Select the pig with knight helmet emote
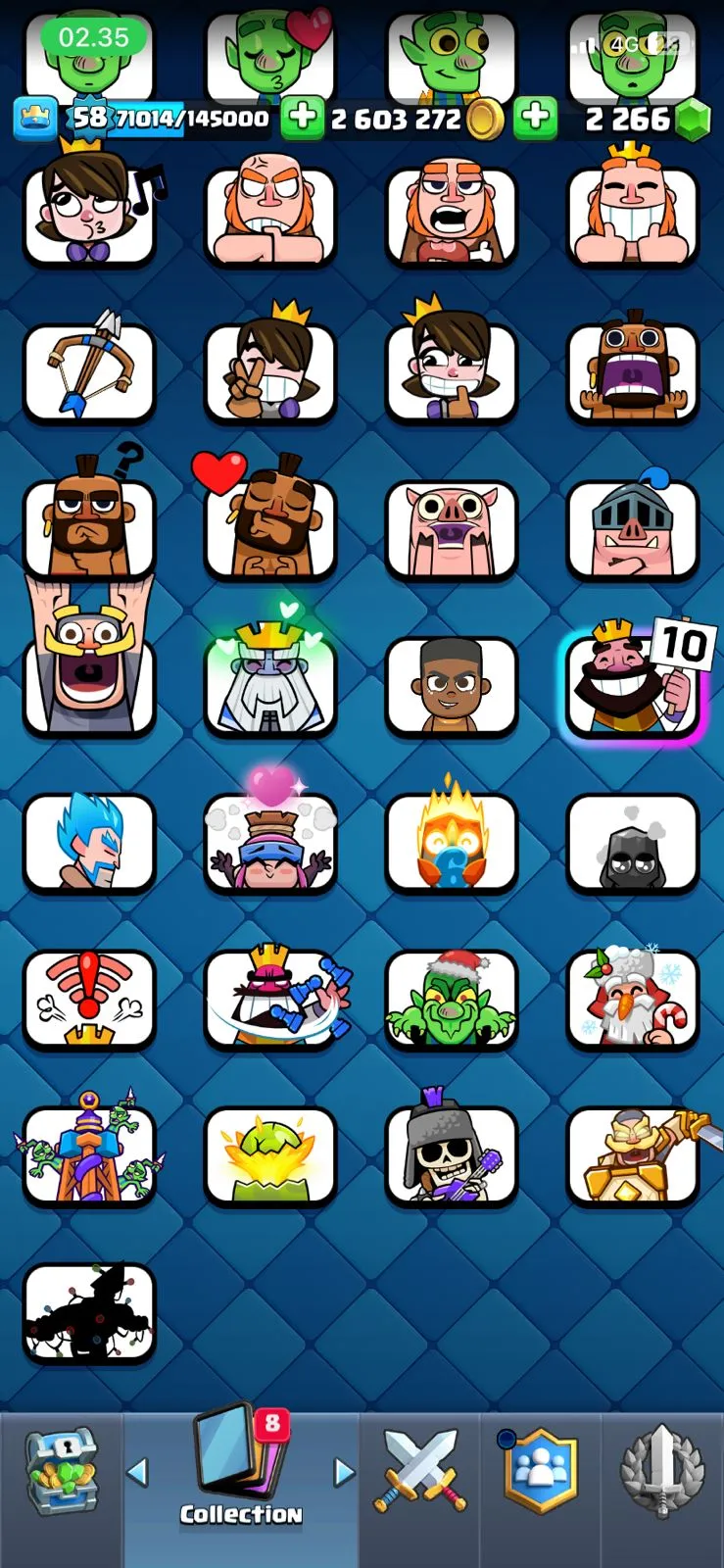724x1568 pixels. 632,529
